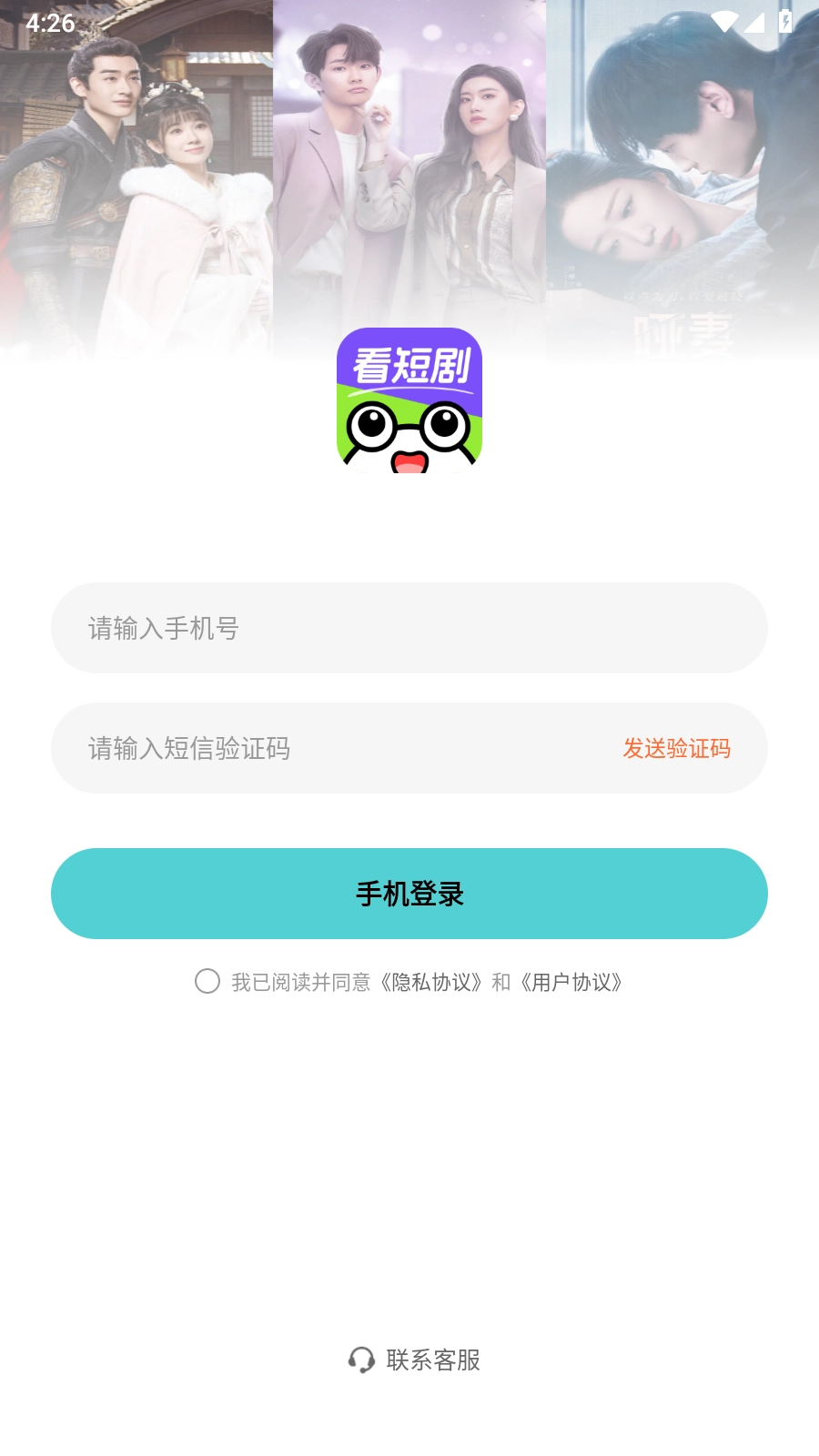Open the 隐私协议 privacy agreement link

pyautogui.click(x=431, y=982)
